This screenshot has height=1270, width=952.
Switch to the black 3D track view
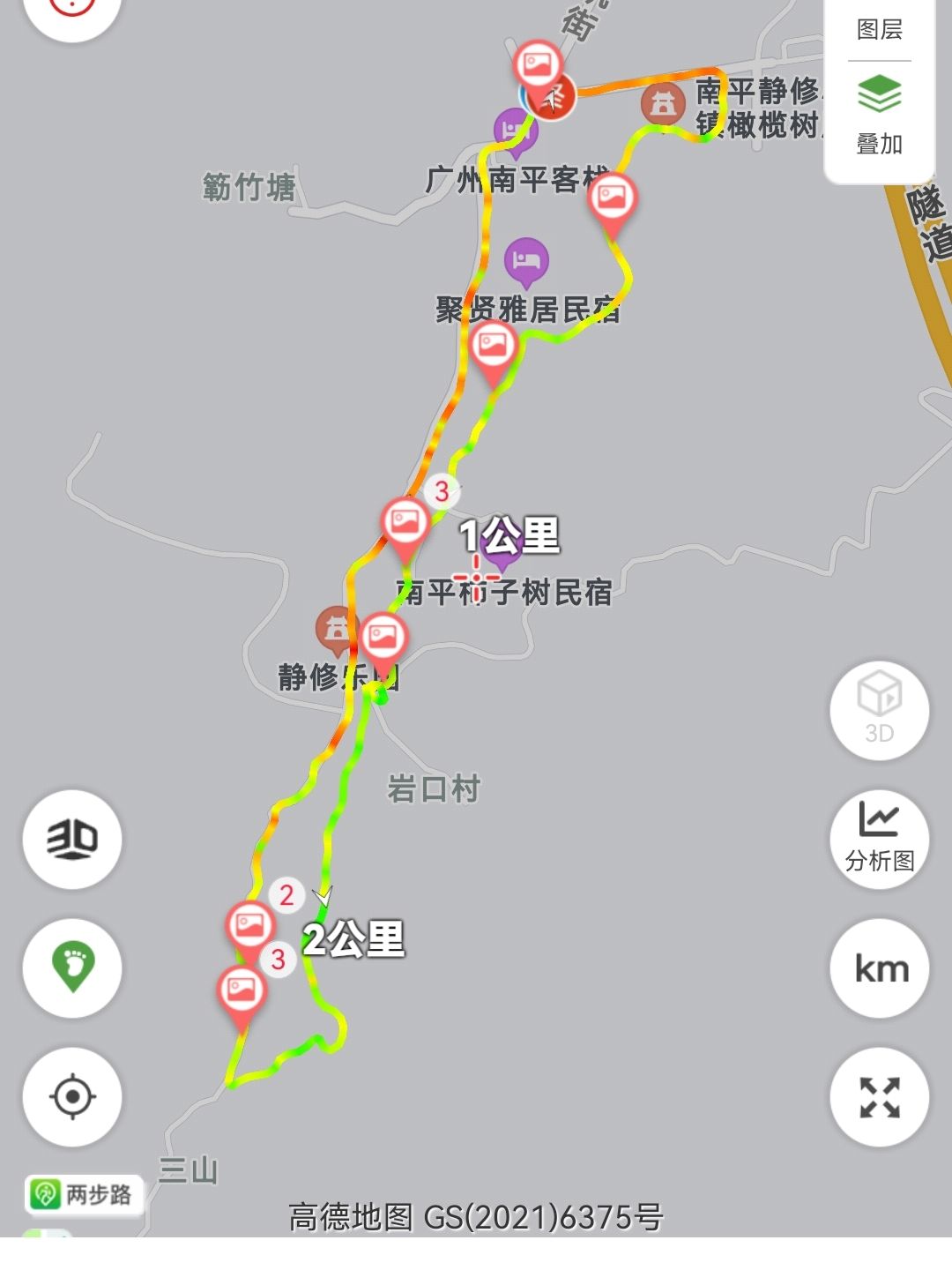(x=72, y=839)
